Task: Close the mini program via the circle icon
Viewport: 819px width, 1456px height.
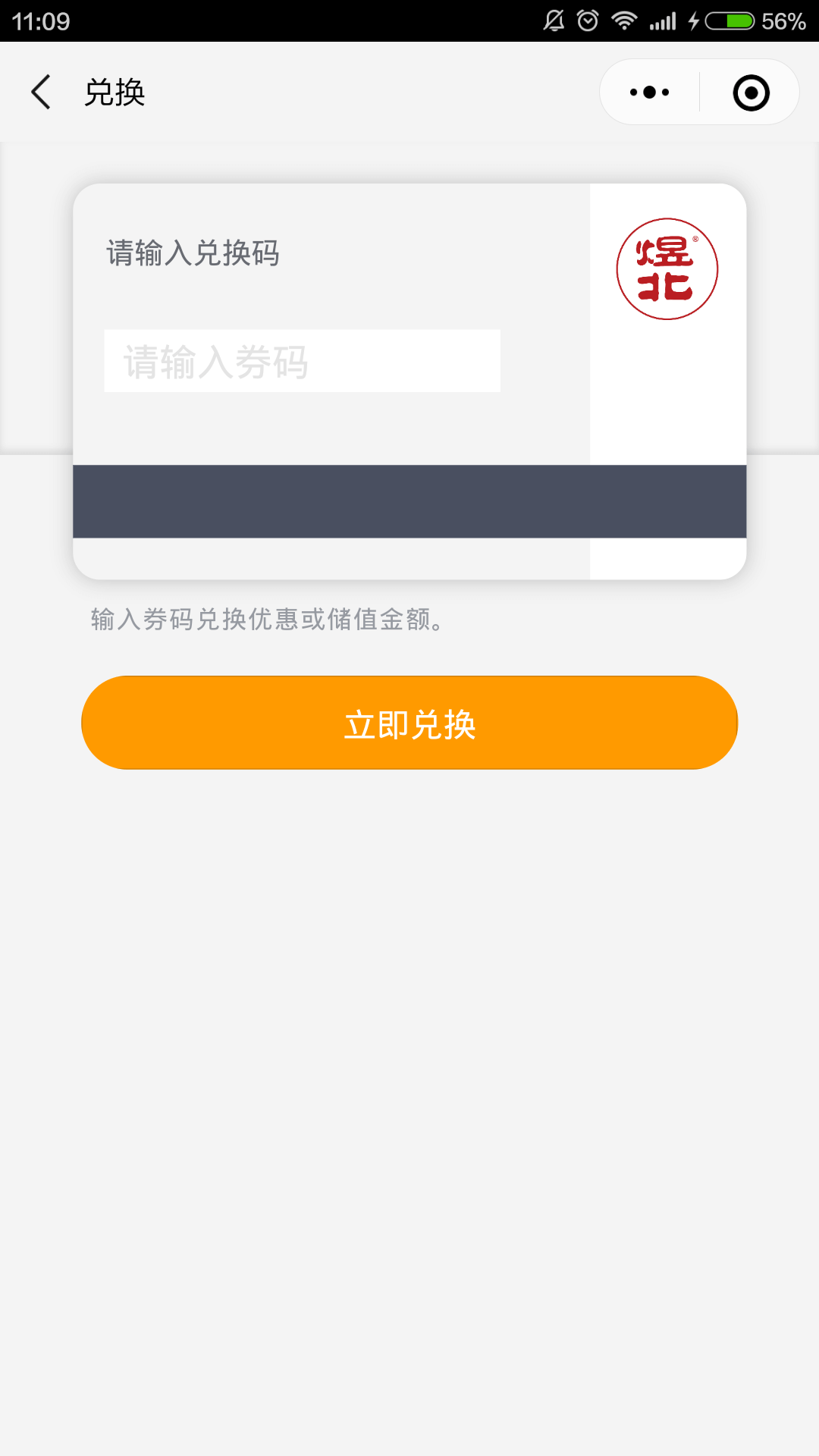Action: pos(751,93)
